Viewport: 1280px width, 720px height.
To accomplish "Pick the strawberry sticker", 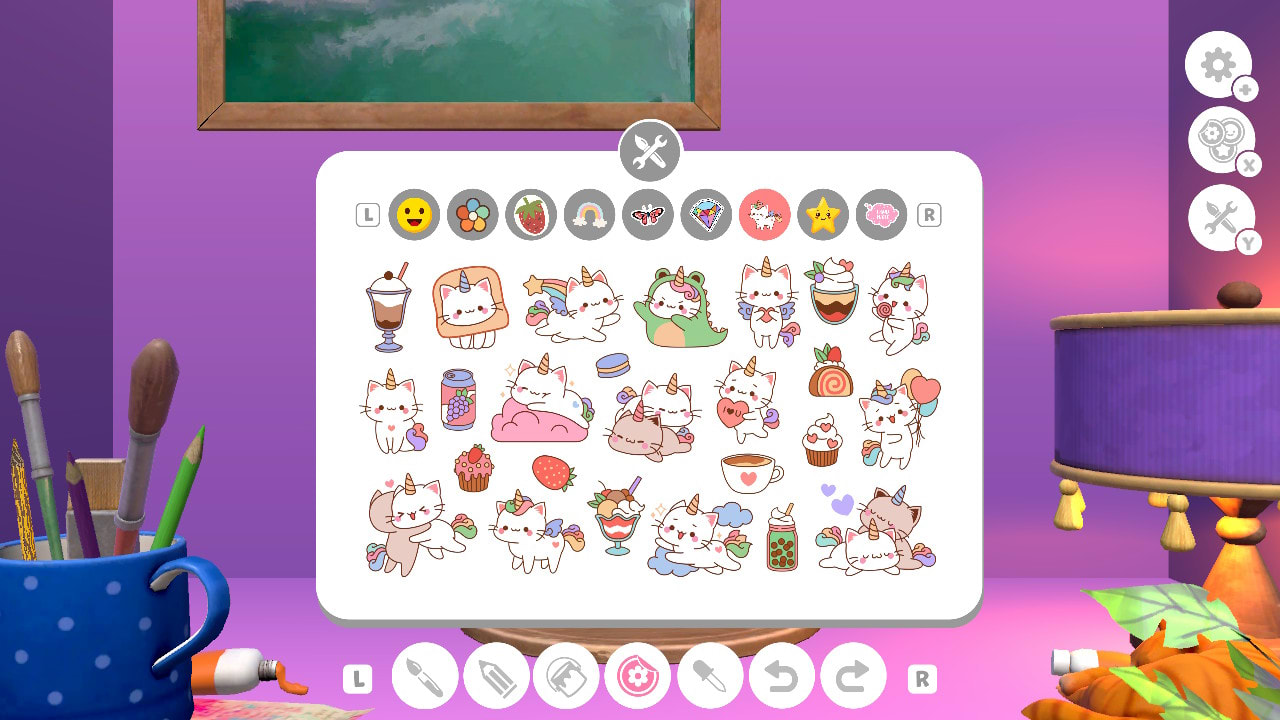I will tap(554, 472).
